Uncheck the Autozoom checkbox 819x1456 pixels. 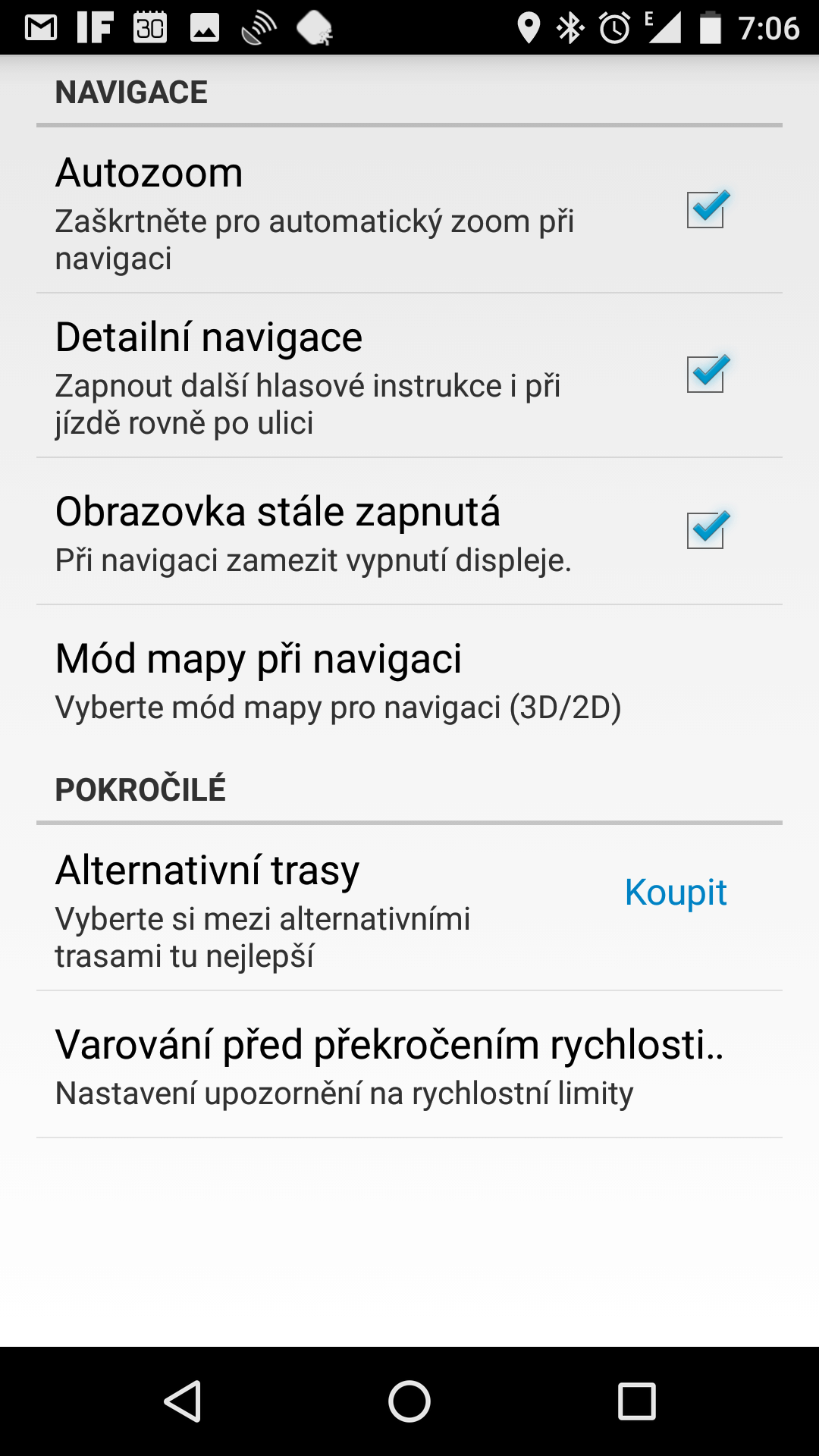(707, 209)
